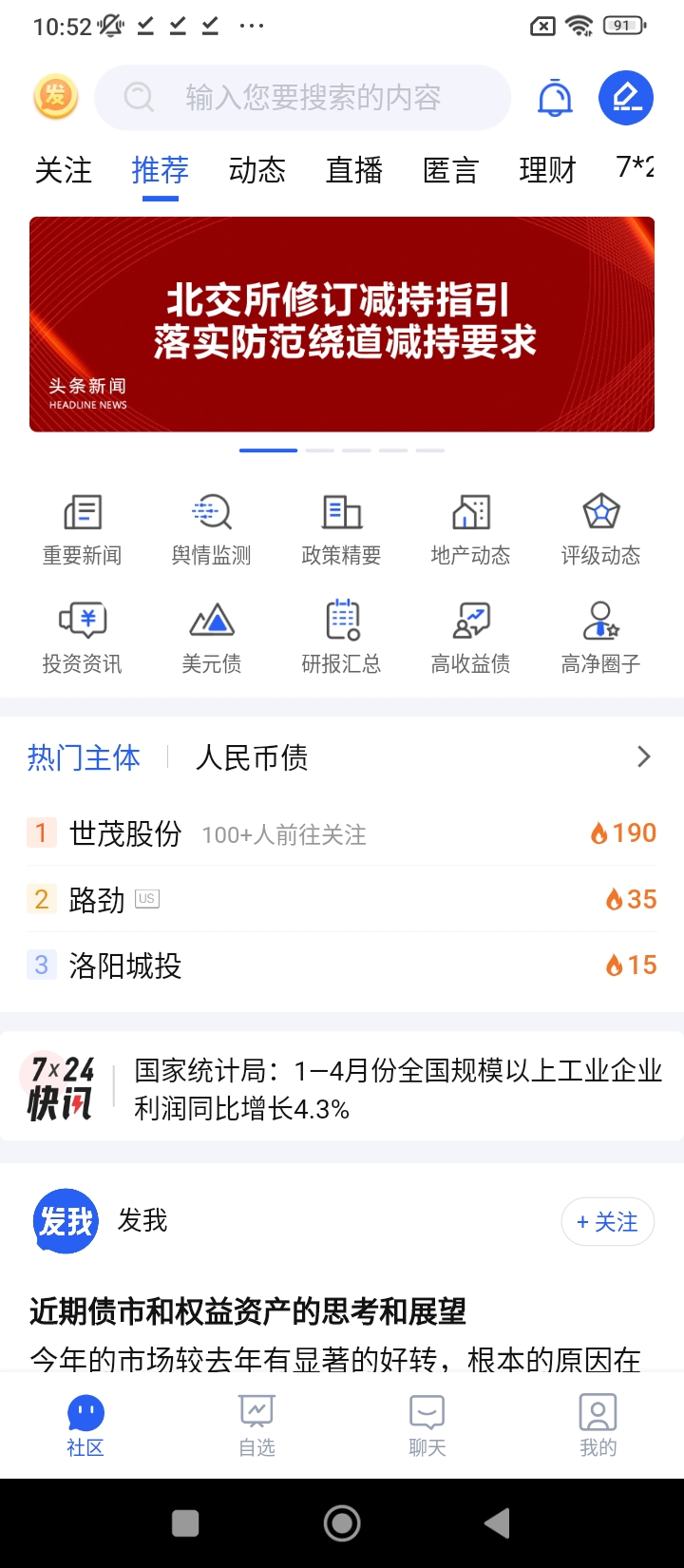Screen dimensions: 684x1568
Task: Follow the 发我 account
Action: tap(607, 1222)
